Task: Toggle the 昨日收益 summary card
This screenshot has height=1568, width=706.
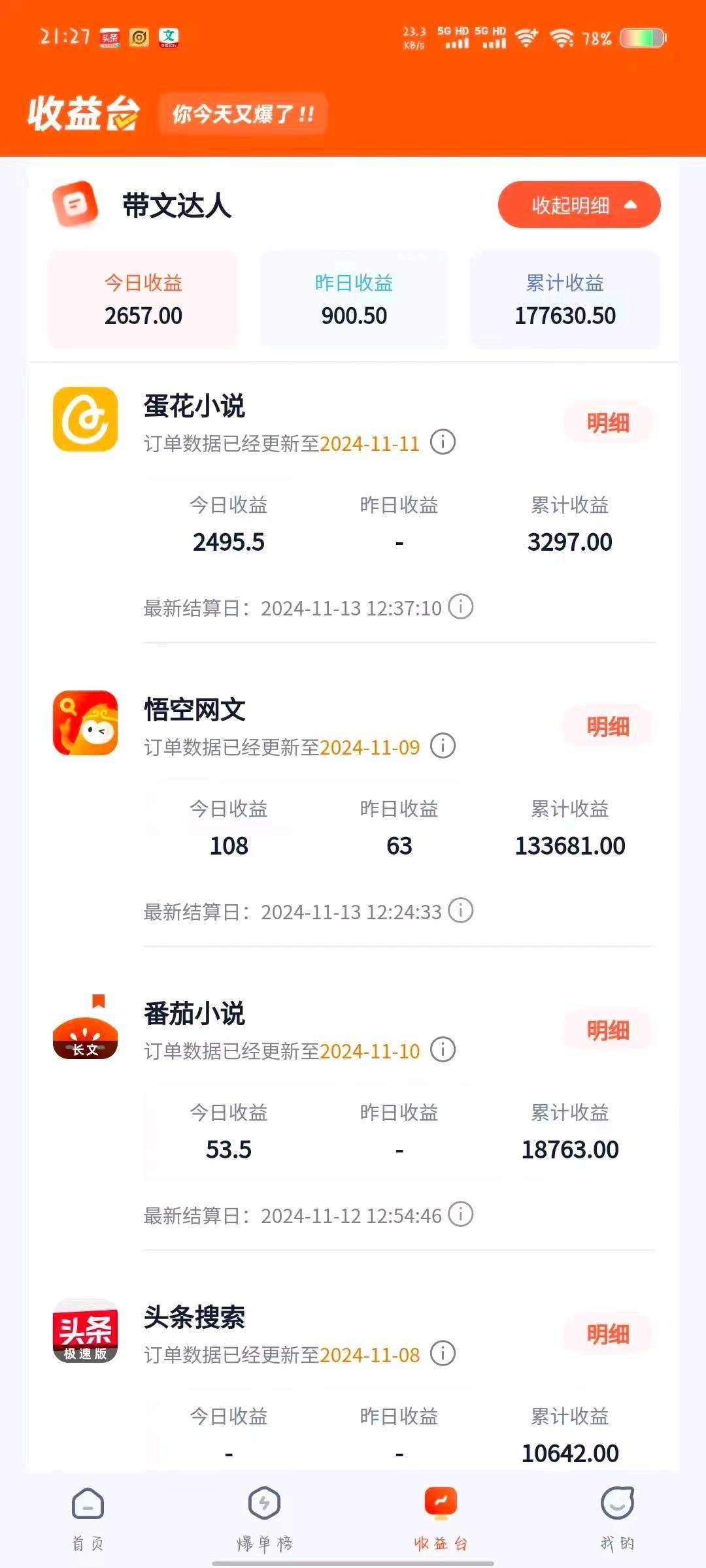Action: tap(354, 301)
